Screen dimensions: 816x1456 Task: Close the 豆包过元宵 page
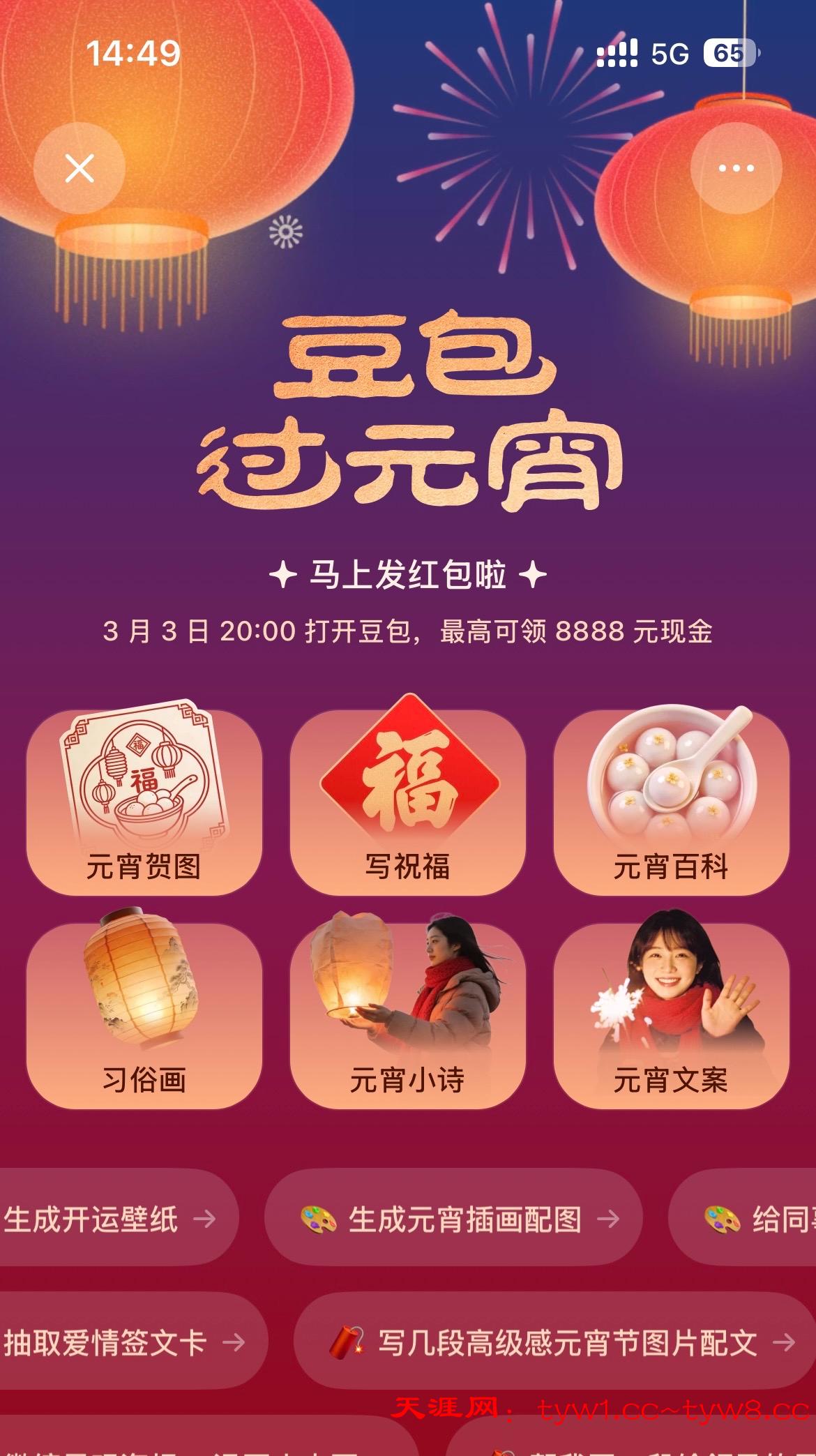80,168
